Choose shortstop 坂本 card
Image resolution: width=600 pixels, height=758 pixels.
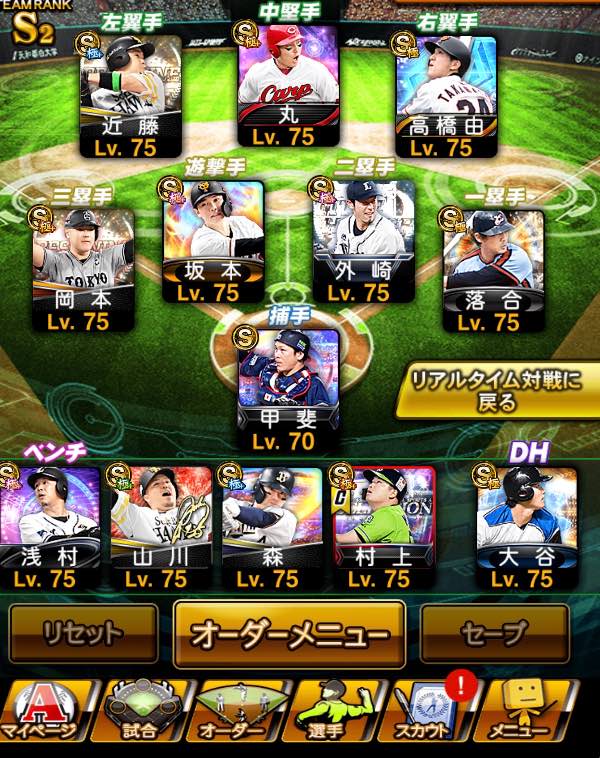point(213,240)
